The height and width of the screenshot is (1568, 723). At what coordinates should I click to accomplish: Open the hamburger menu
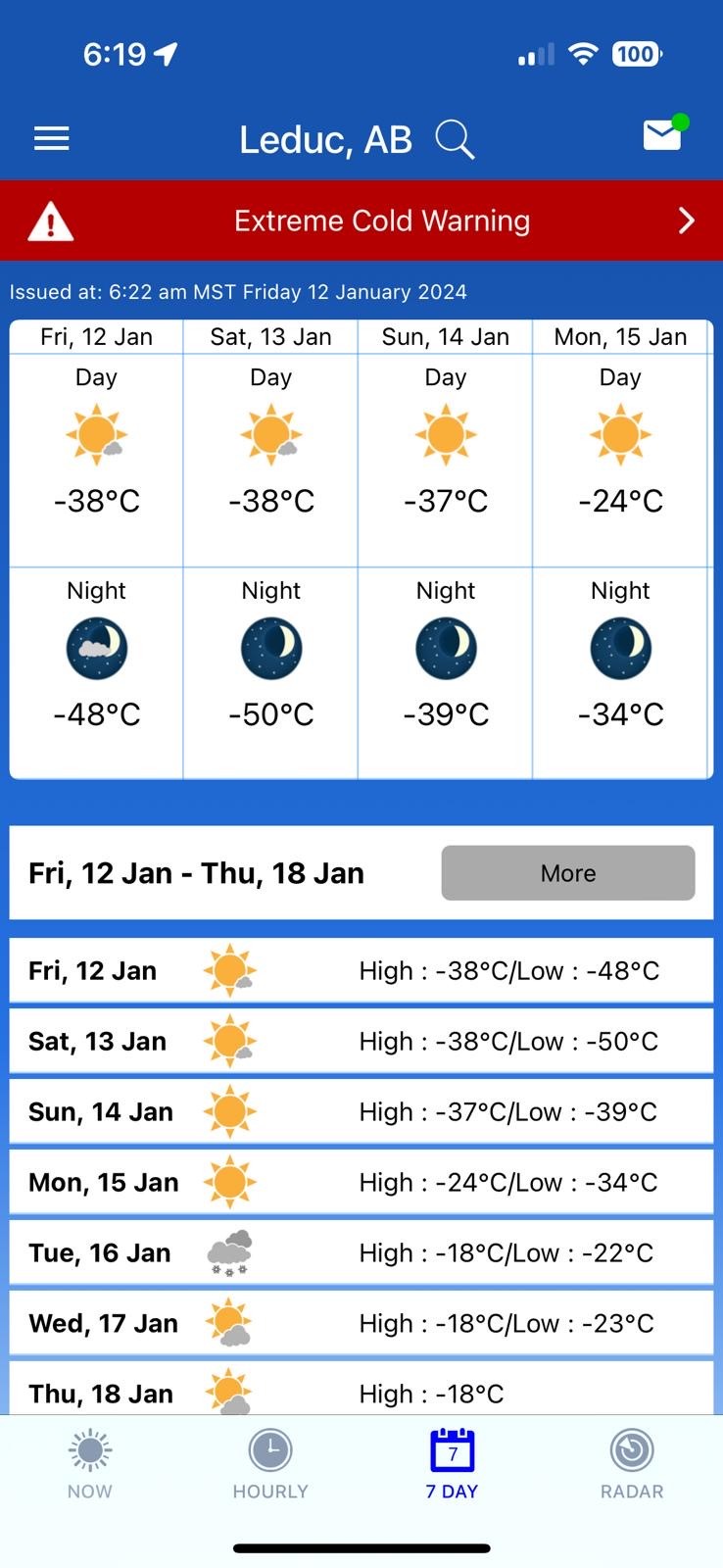(51, 139)
